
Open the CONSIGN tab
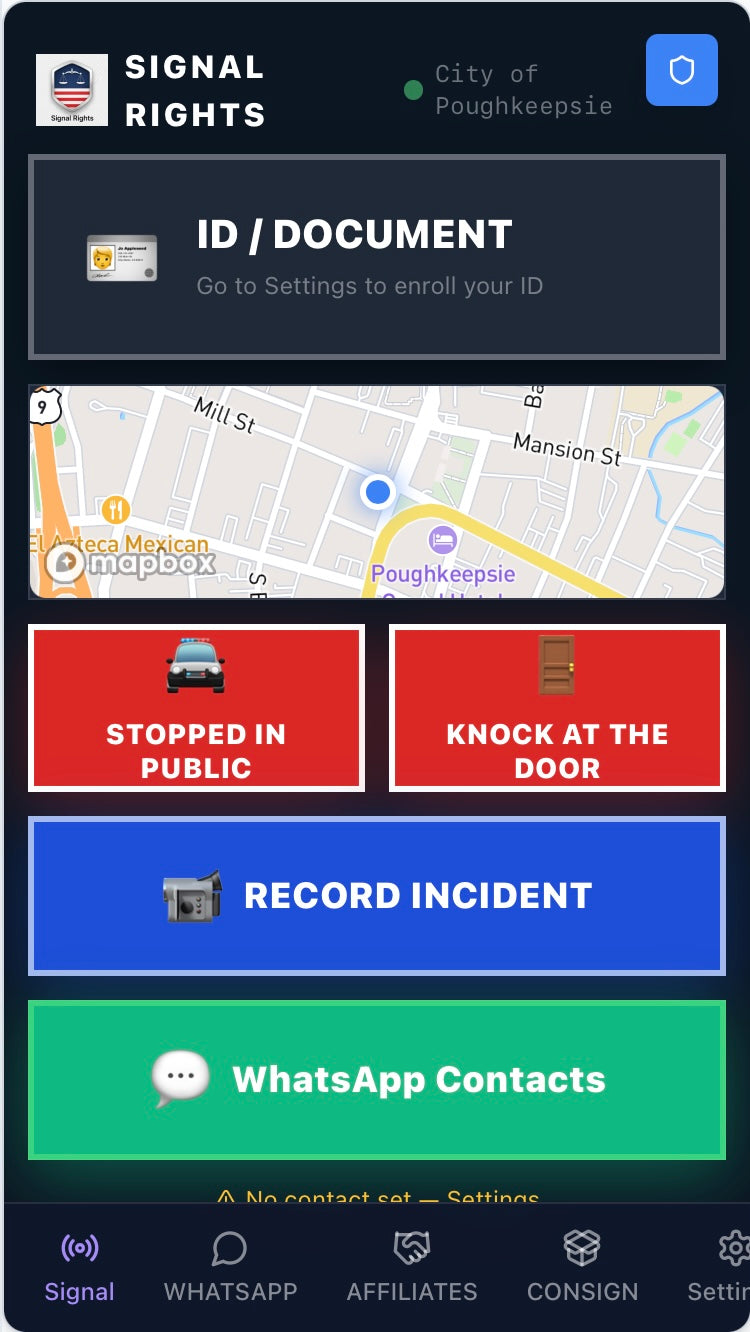[x=582, y=1267]
